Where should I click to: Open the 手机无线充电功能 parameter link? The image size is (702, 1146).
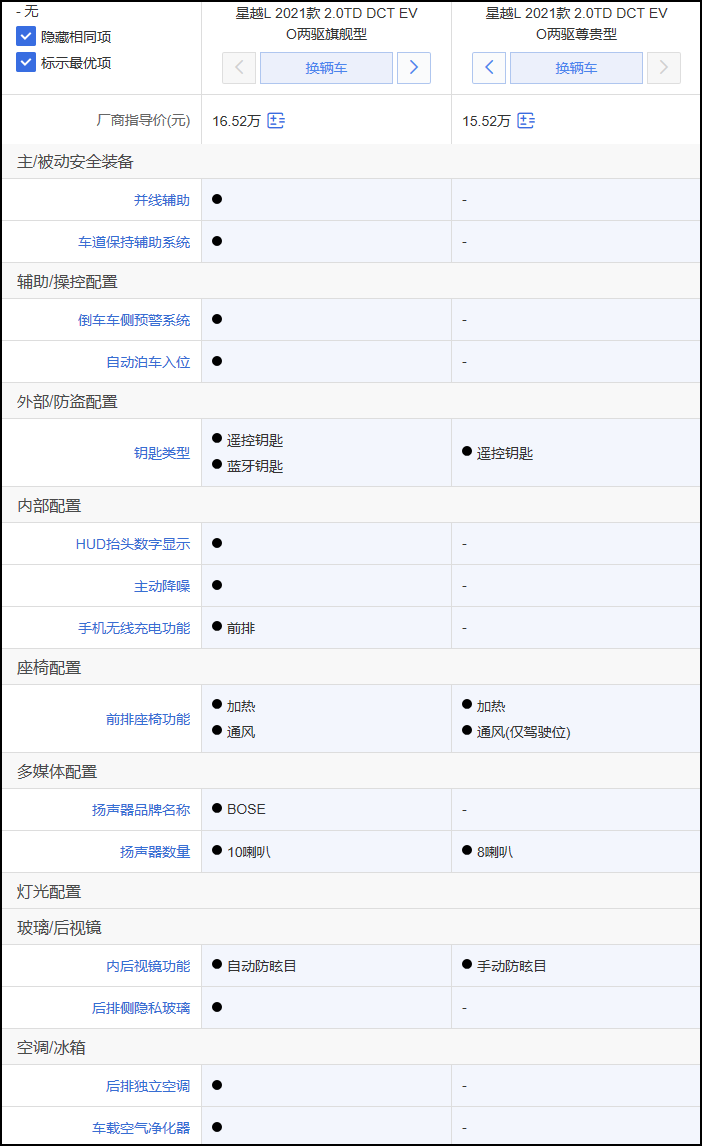[x=134, y=628]
